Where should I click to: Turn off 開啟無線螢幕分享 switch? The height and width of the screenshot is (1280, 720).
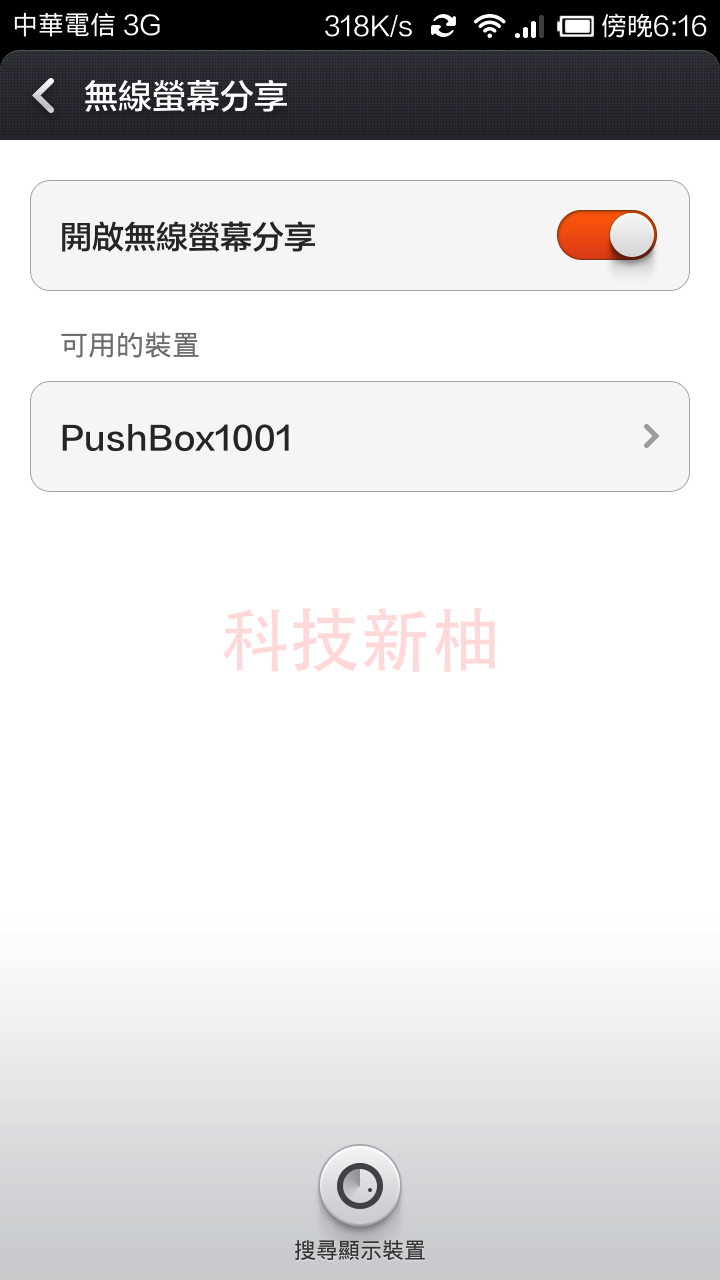[x=606, y=236]
